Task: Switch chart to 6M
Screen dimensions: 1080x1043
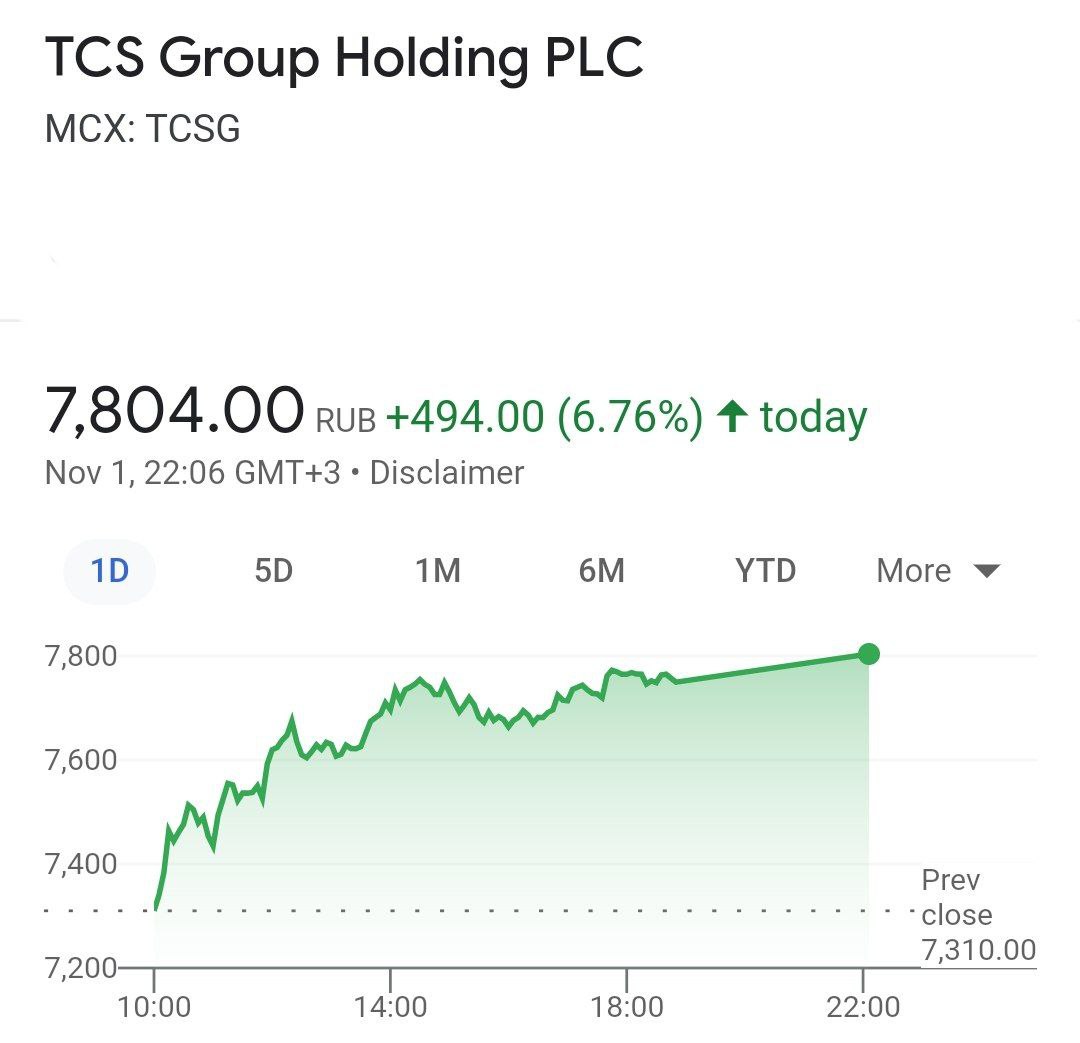Action: click(x=601, y=572)
